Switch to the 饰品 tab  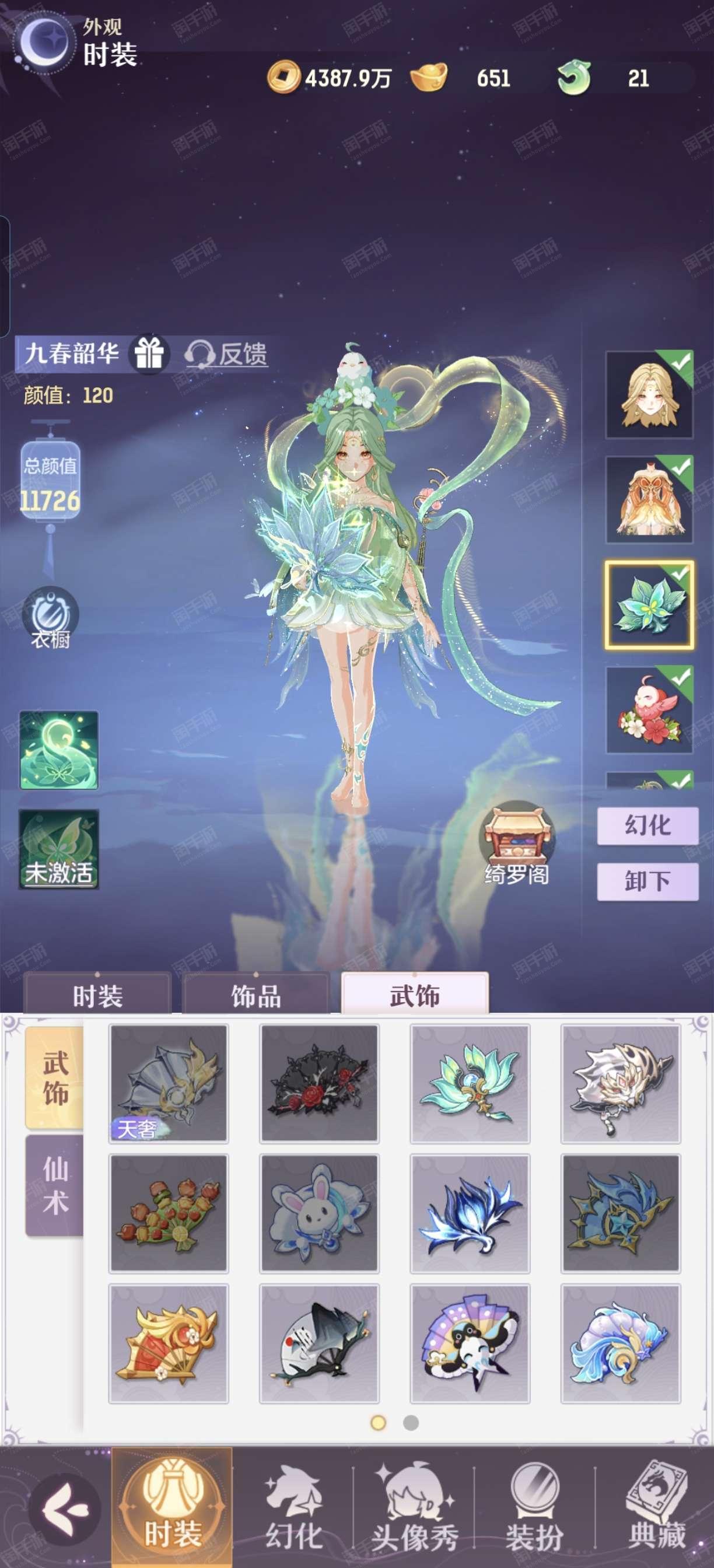256,995
